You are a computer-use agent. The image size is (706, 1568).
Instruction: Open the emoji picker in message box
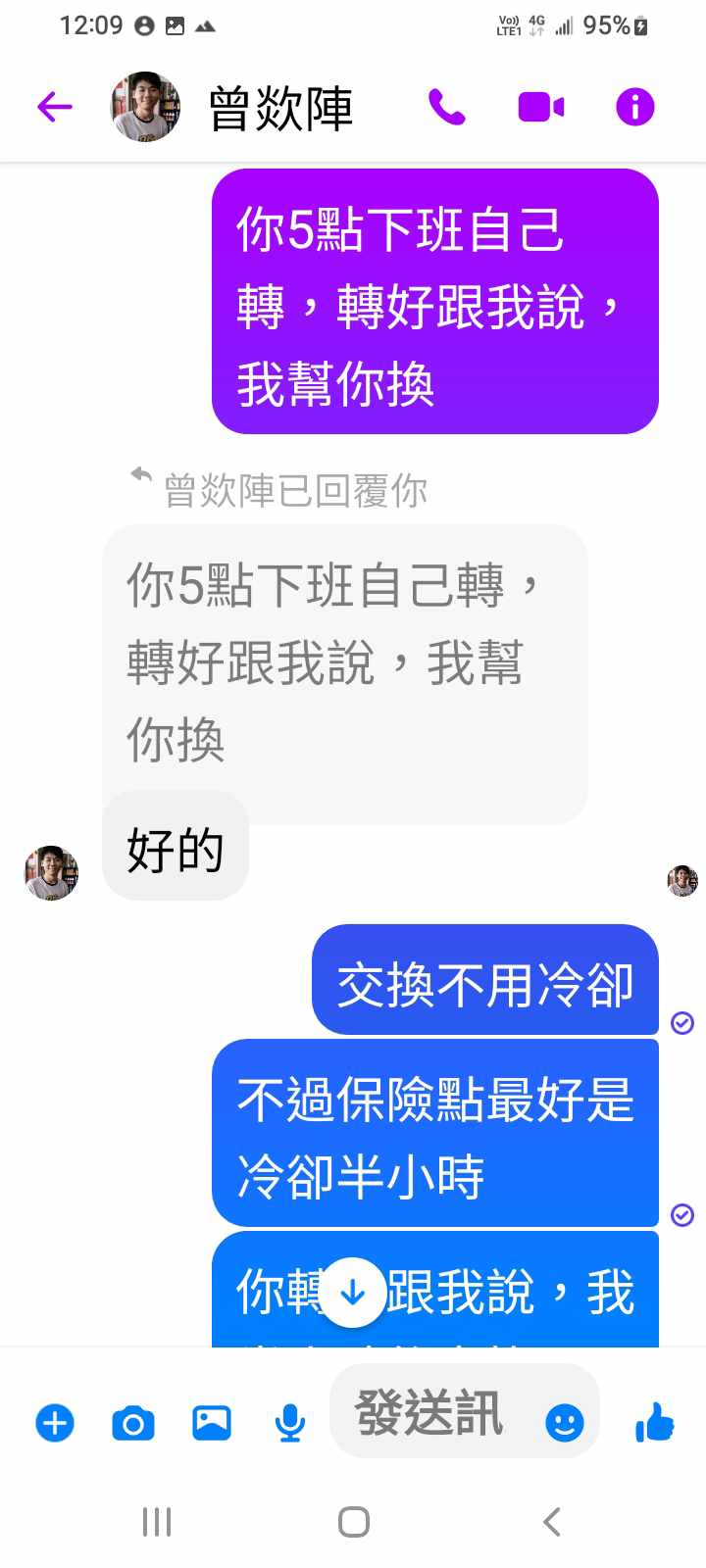click(x=564, y=1422)
